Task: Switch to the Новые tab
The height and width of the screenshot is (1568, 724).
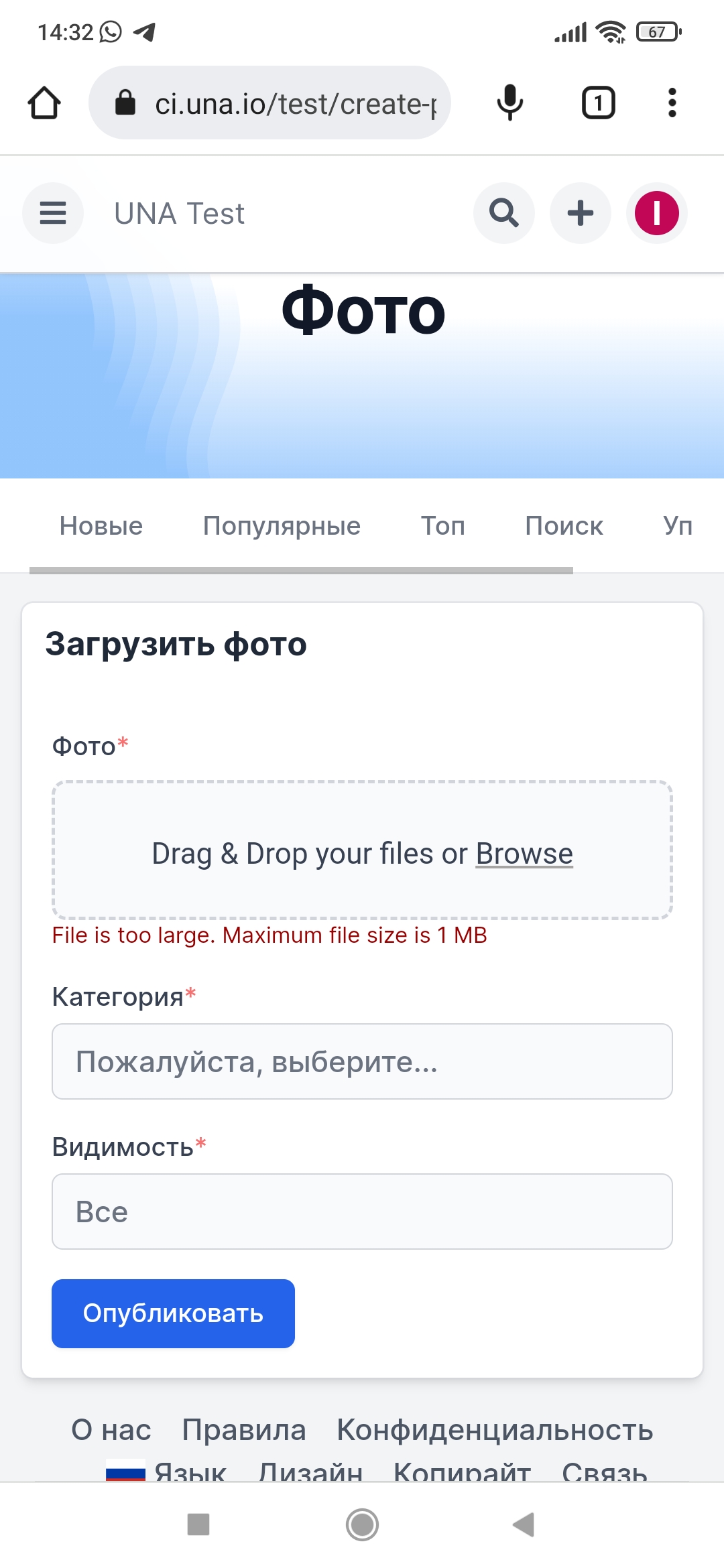Action: tap(101, 526)
